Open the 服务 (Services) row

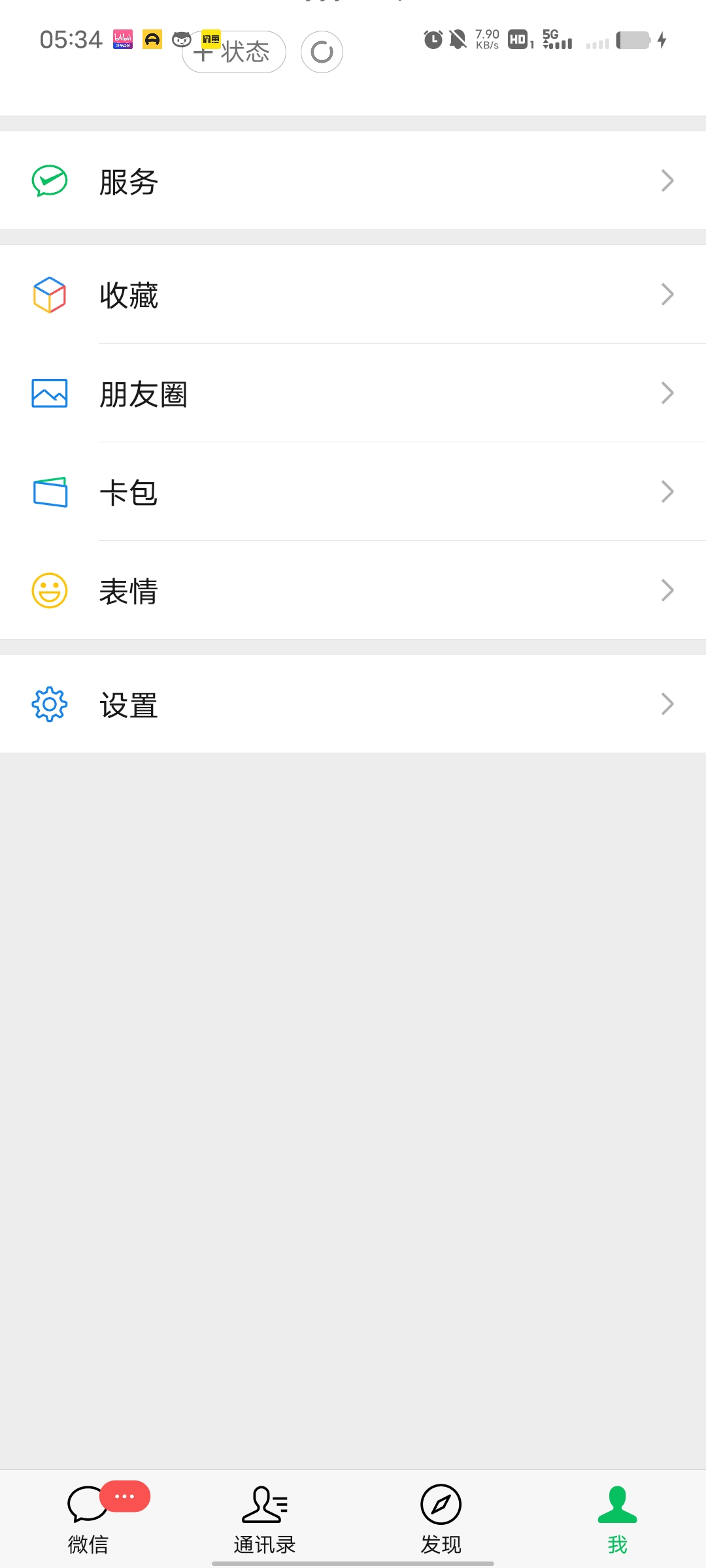click(x=353, y=181)
